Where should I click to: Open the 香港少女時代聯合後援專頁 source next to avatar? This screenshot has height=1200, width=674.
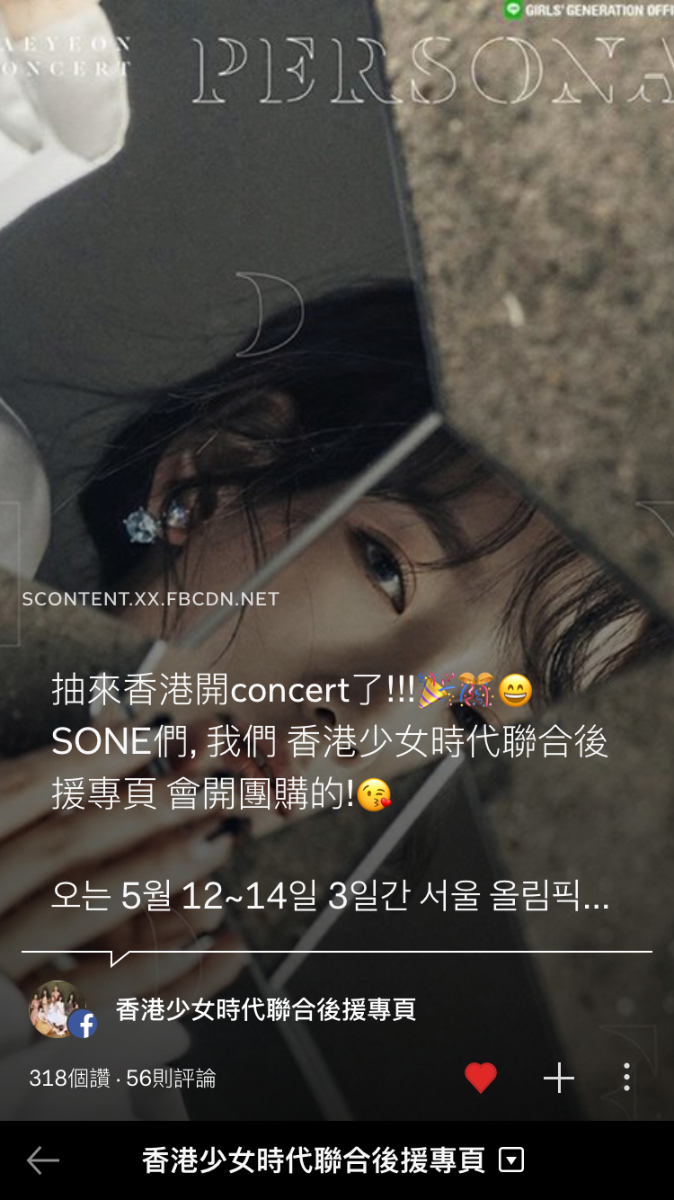(265, 1009)
